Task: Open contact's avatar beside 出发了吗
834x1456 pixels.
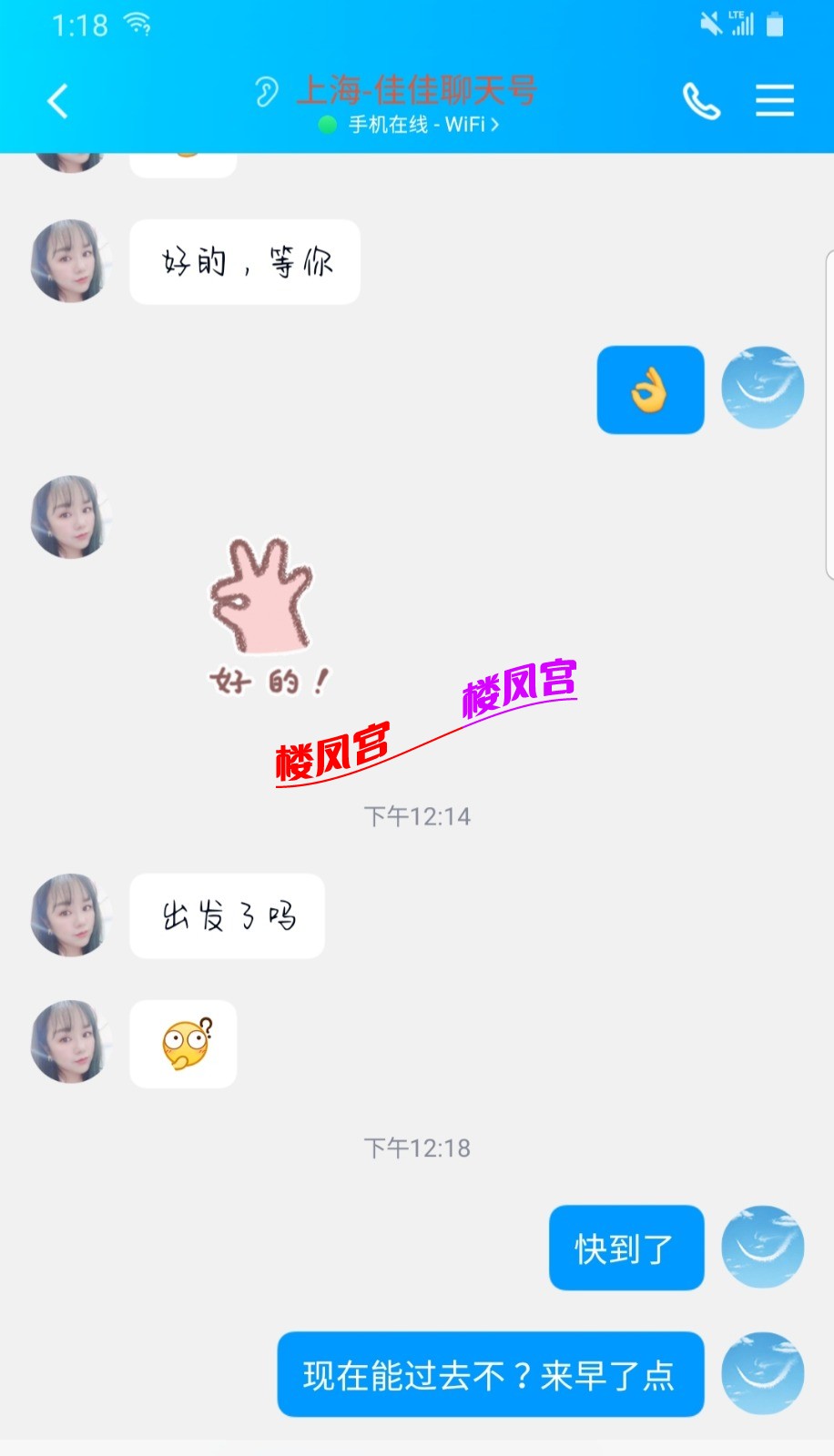Action: (x=70, y=915)
